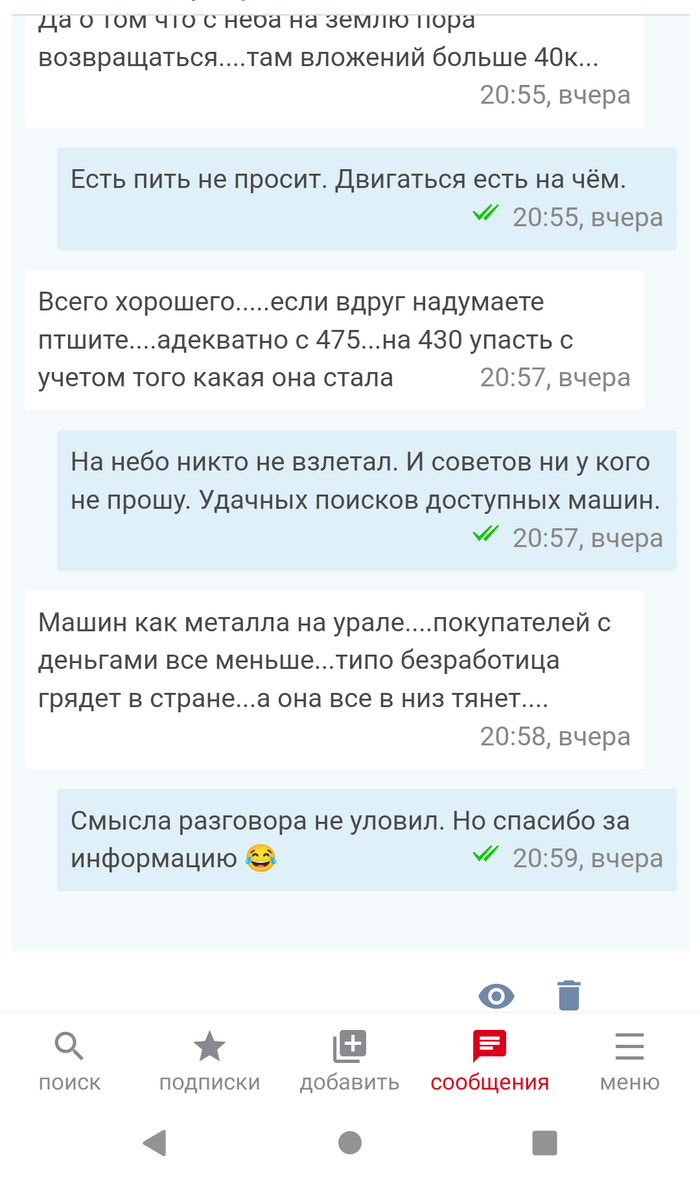Go to home via system button
Screen dimensions: 700x1179
(x=349, y=1142)
